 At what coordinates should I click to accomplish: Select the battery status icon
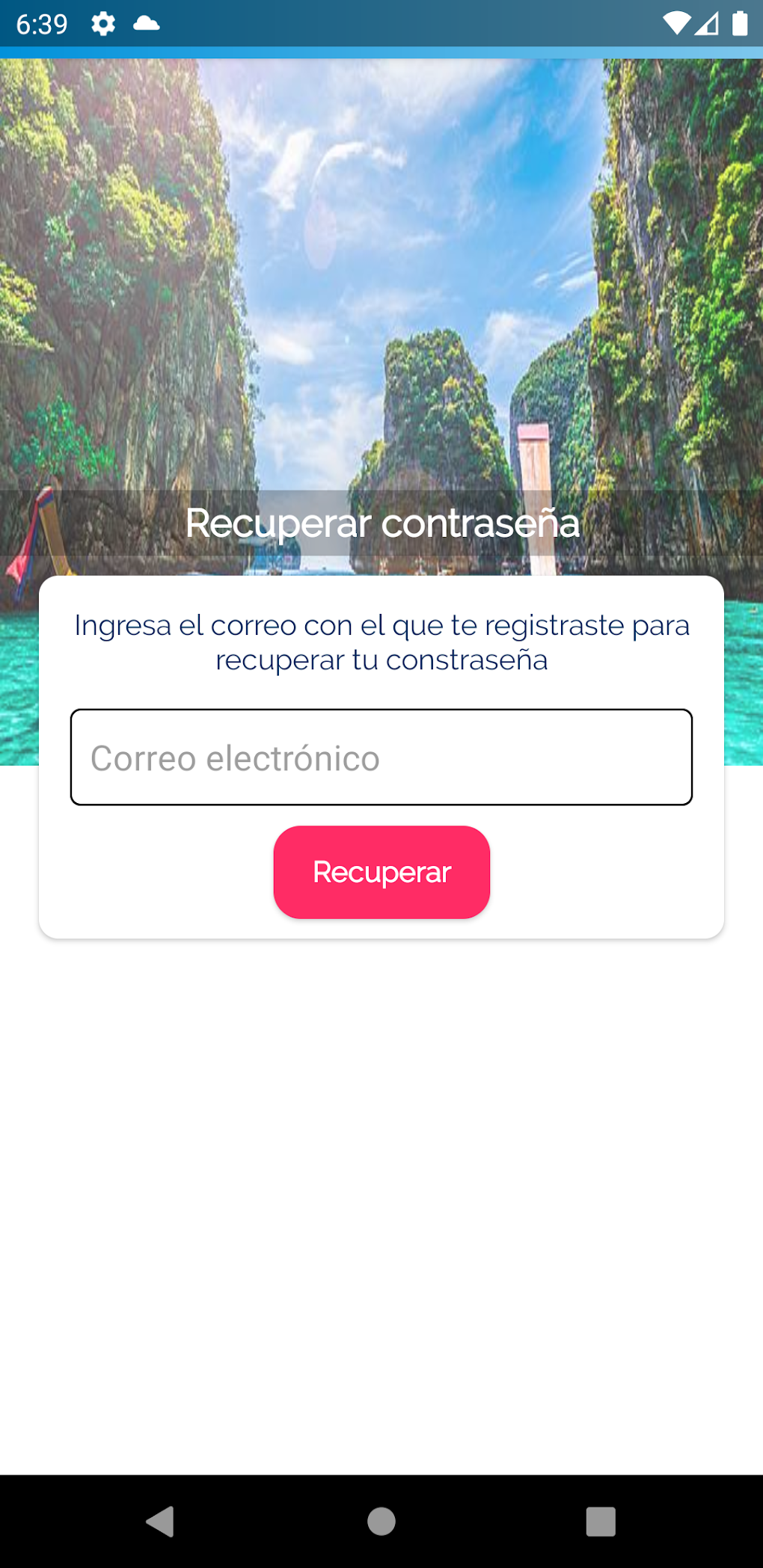tap(739, 24)
